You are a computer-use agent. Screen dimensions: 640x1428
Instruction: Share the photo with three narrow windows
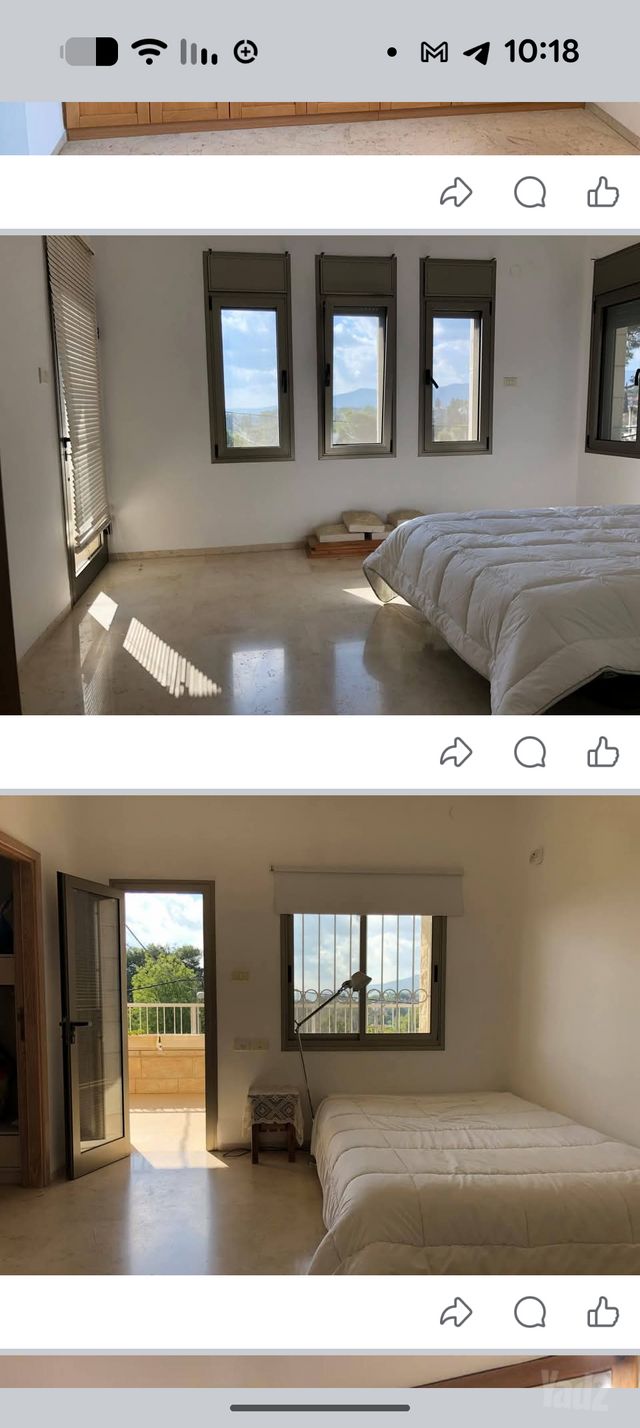coord(456,752)
